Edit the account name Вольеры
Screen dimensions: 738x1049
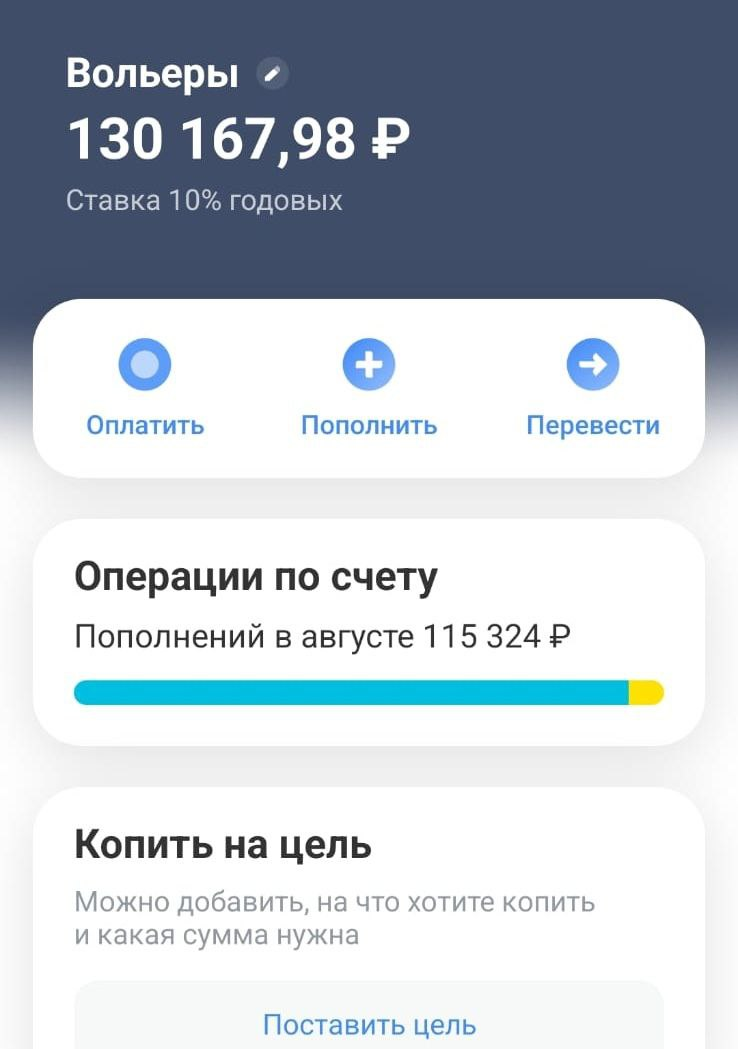(x=272, y=74)
